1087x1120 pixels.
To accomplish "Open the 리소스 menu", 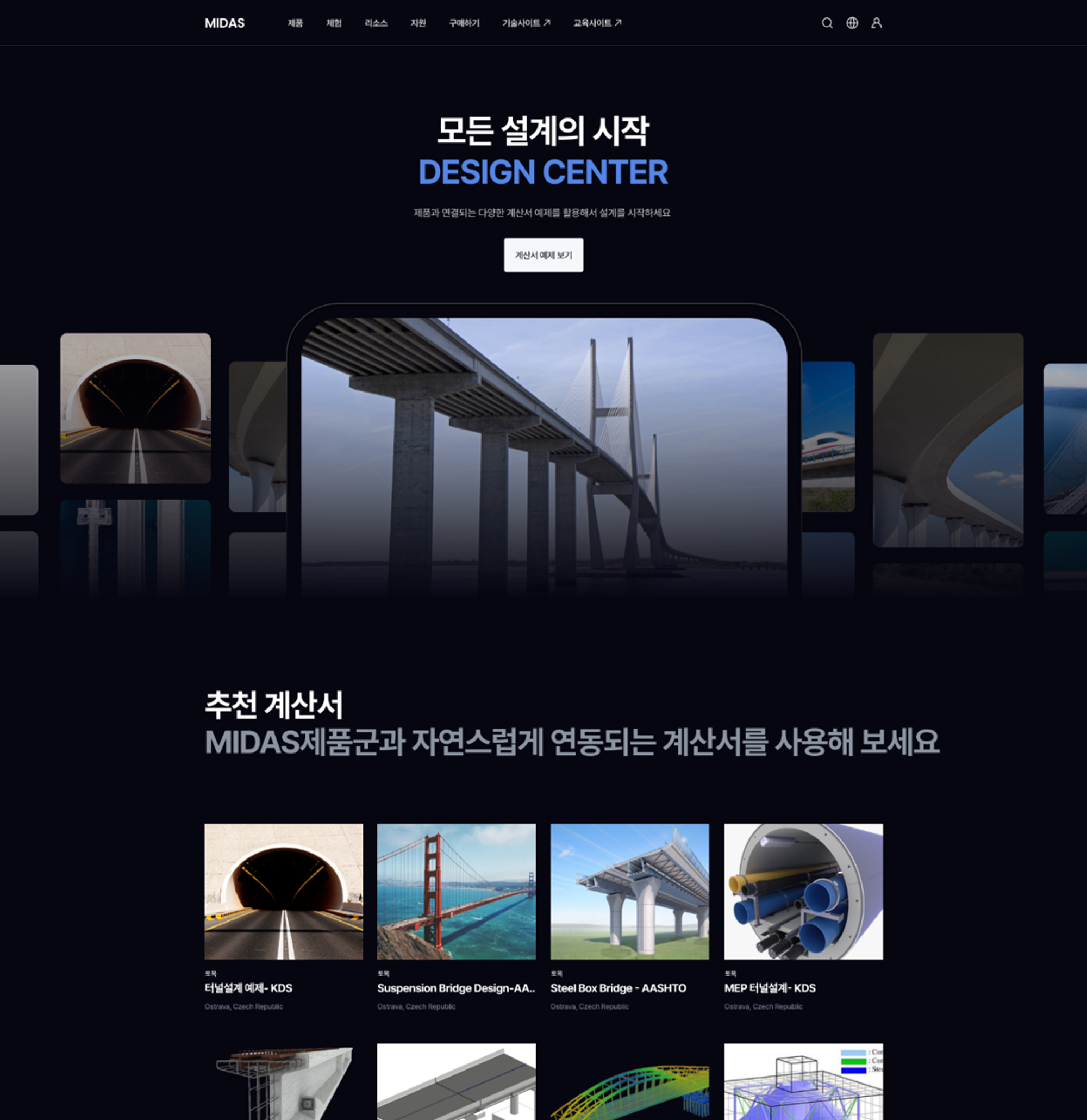I will 376,23.
